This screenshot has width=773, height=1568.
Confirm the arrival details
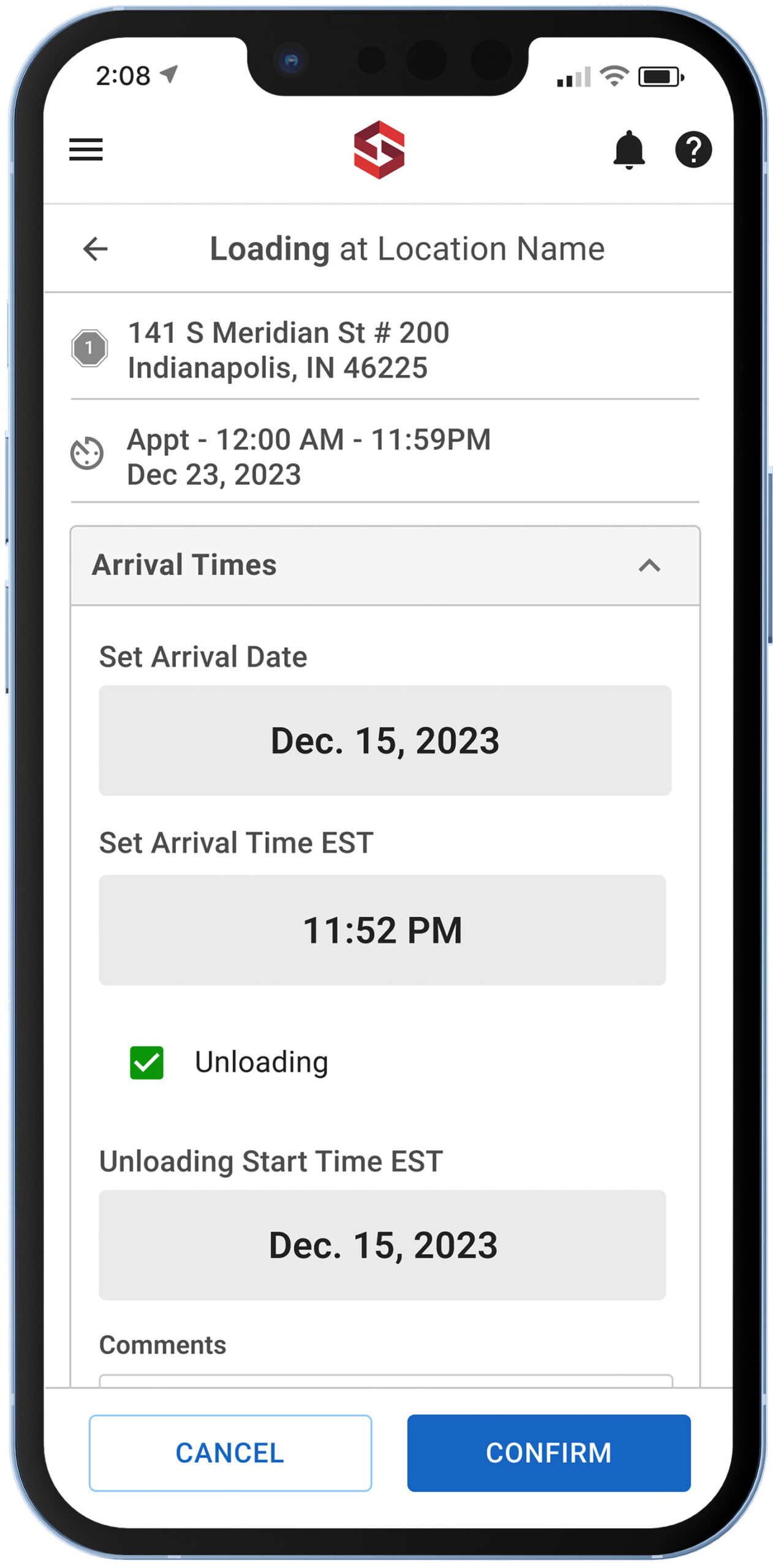(549, 1453)
